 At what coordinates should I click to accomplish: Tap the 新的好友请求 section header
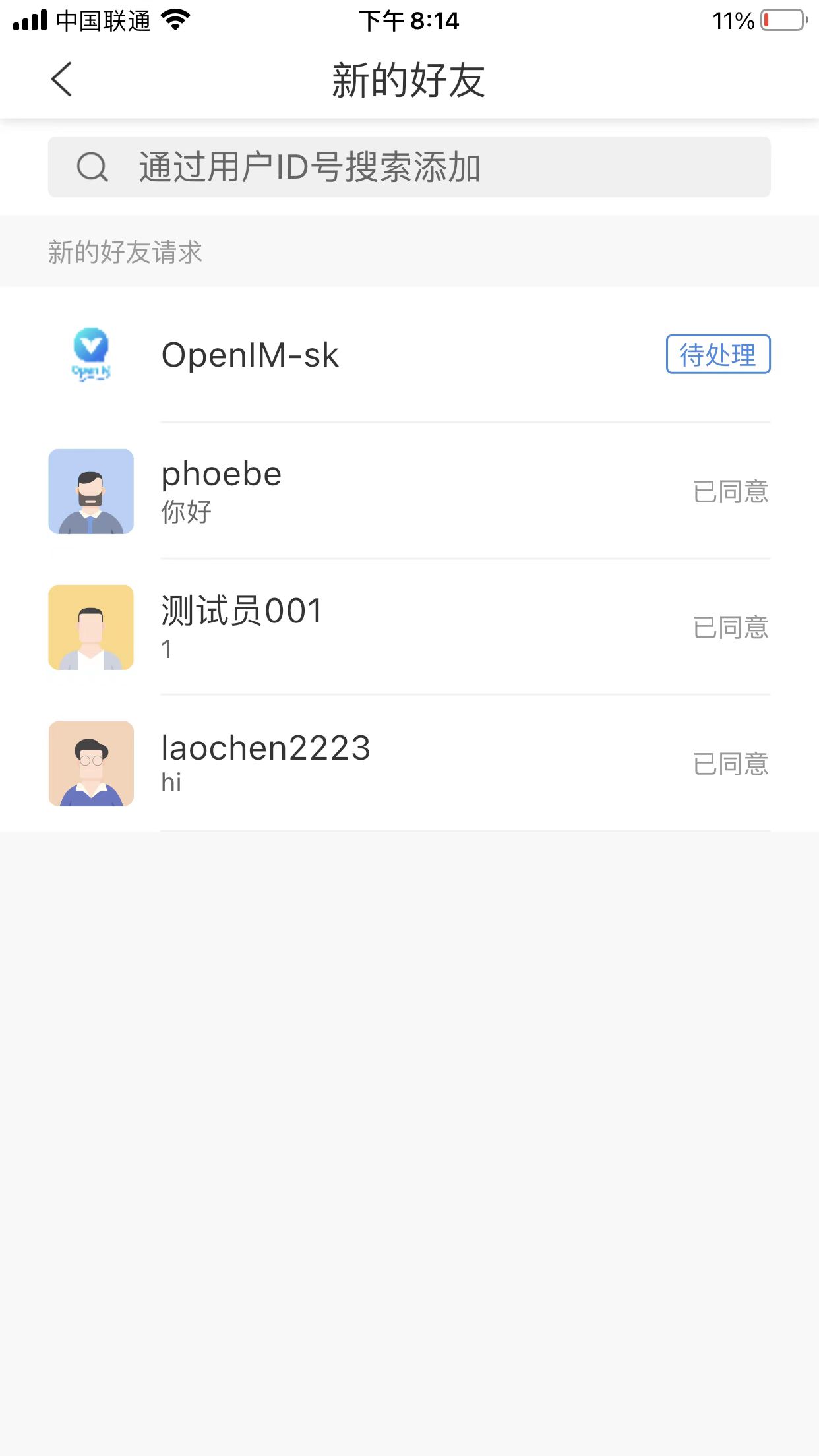[x=127, y=251]
